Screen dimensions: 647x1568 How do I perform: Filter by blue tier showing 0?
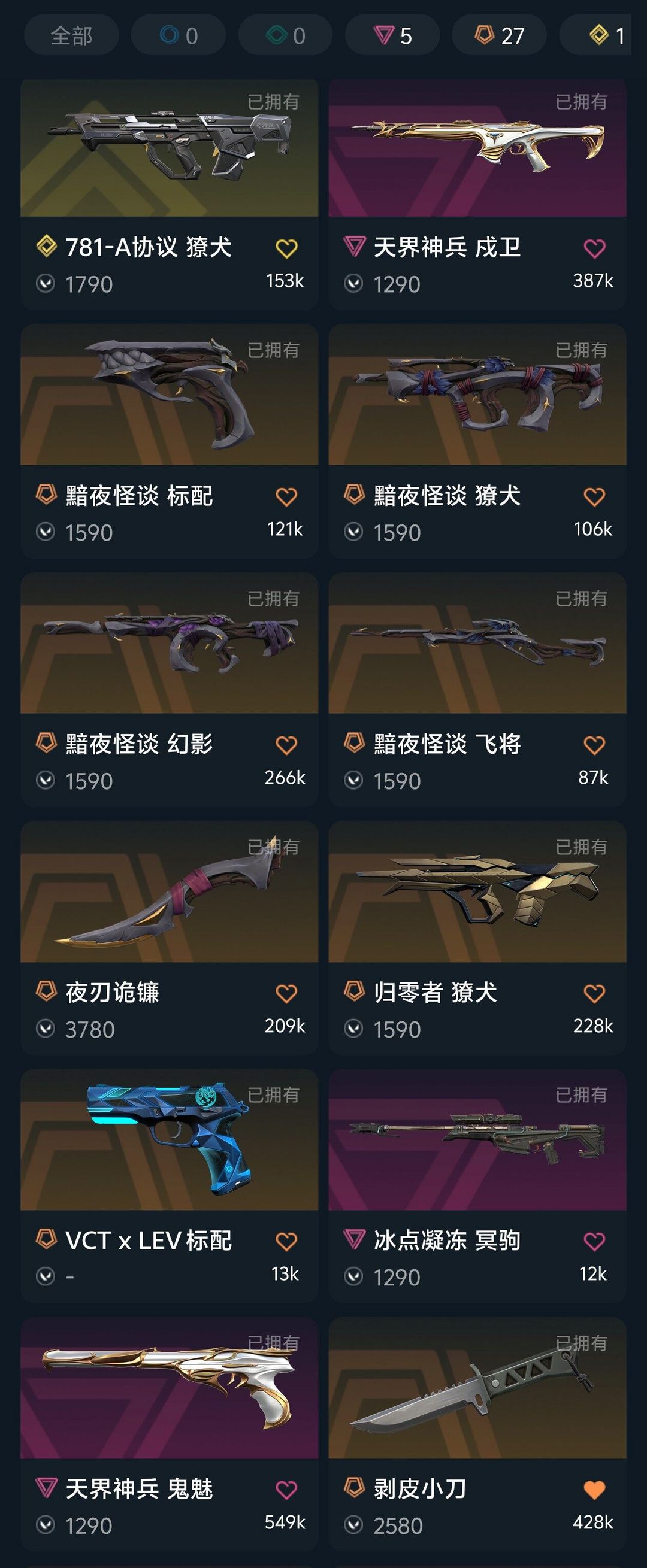pos(179,36)
